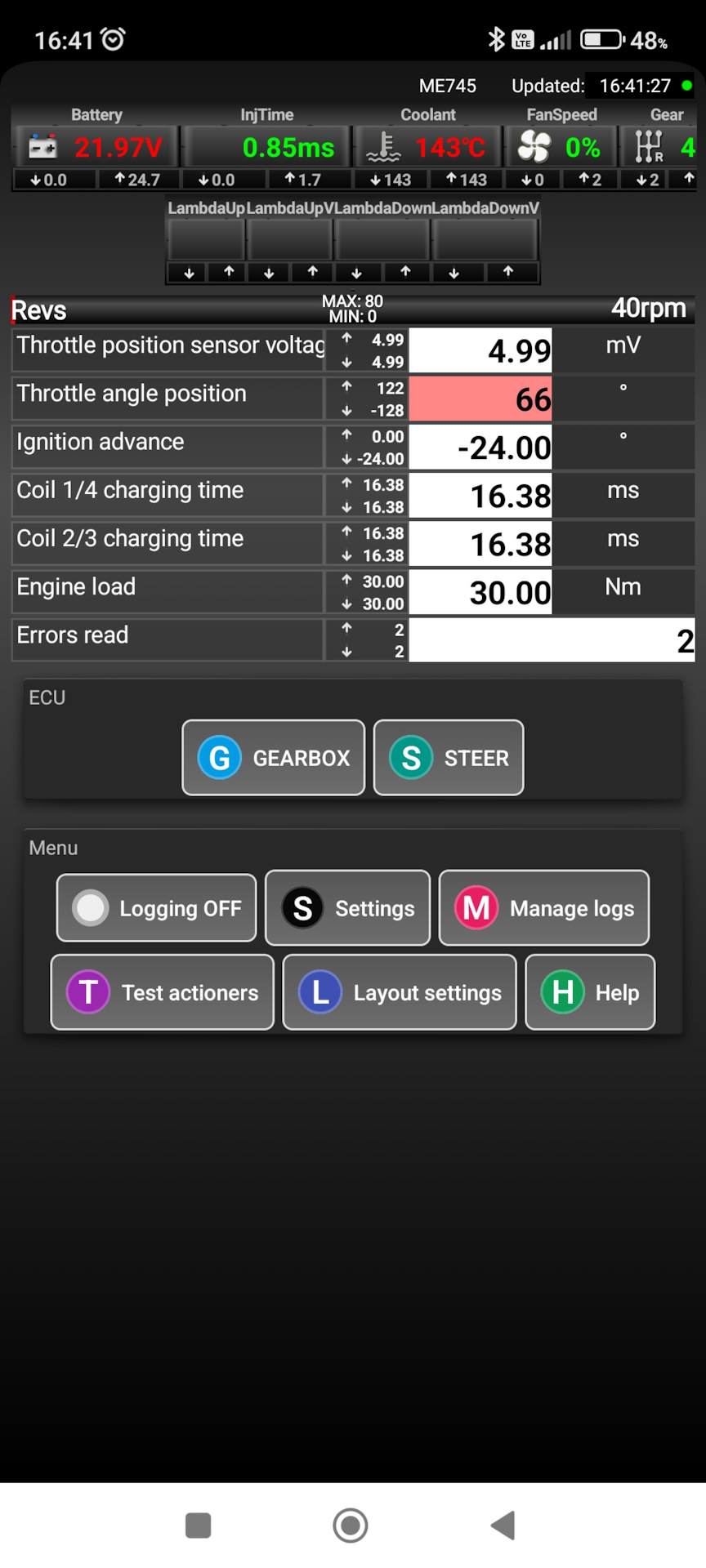
Task: Open Manage logs
Action: pyautogui.click(x=543, y=907)
